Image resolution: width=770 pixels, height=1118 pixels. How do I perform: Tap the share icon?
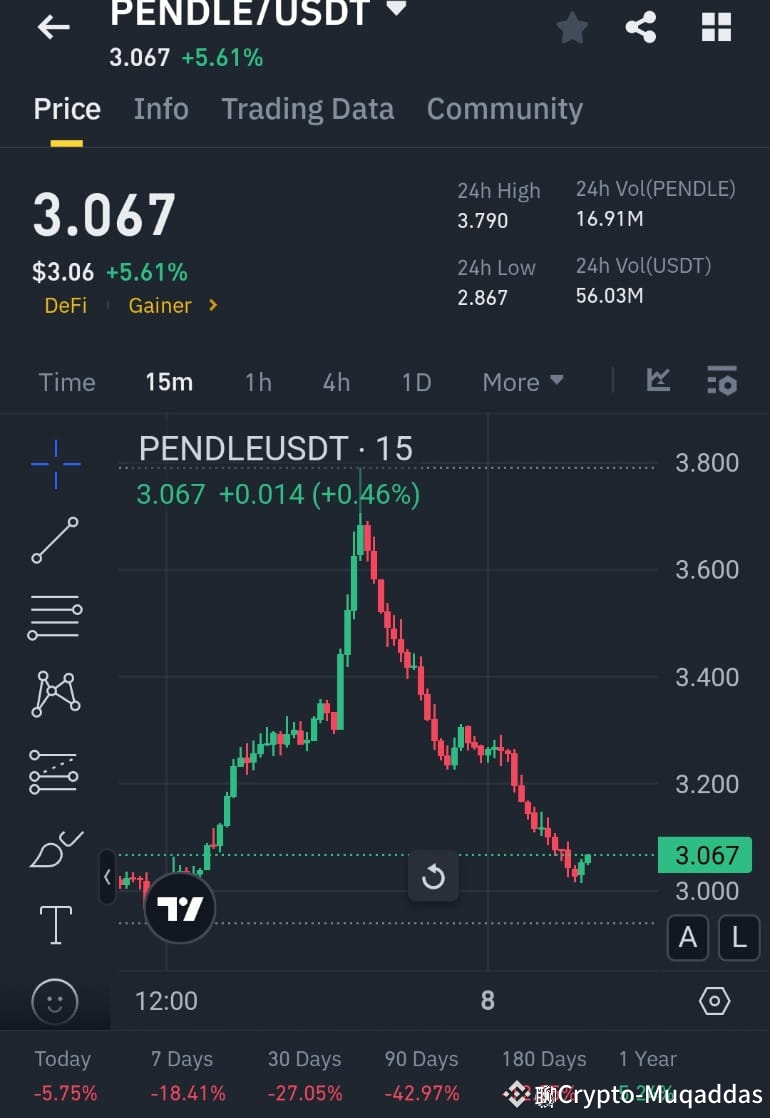(x=640, y=27)
